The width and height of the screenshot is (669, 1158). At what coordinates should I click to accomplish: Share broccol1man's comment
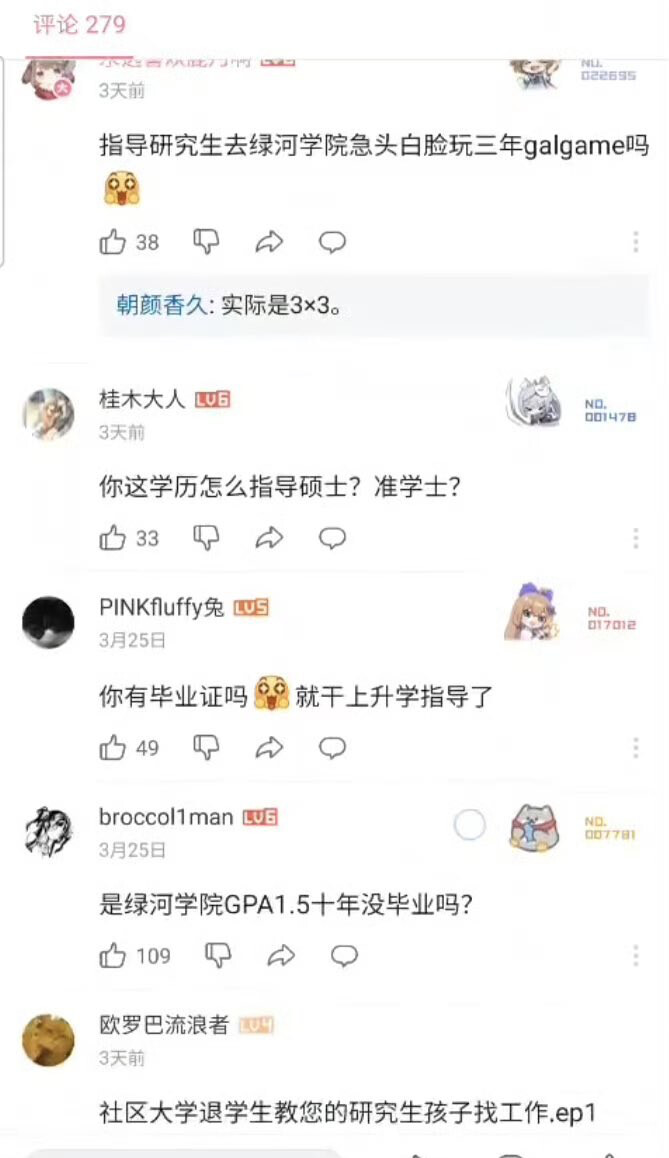coord(281,956)
